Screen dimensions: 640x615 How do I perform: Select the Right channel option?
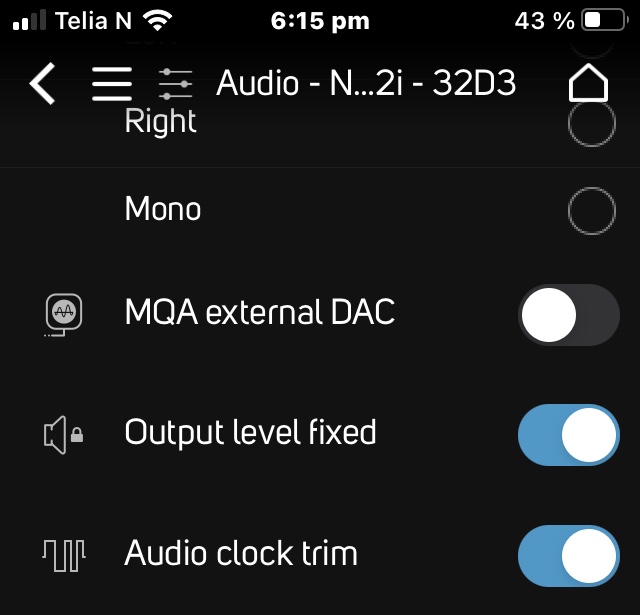pos(591,123)
